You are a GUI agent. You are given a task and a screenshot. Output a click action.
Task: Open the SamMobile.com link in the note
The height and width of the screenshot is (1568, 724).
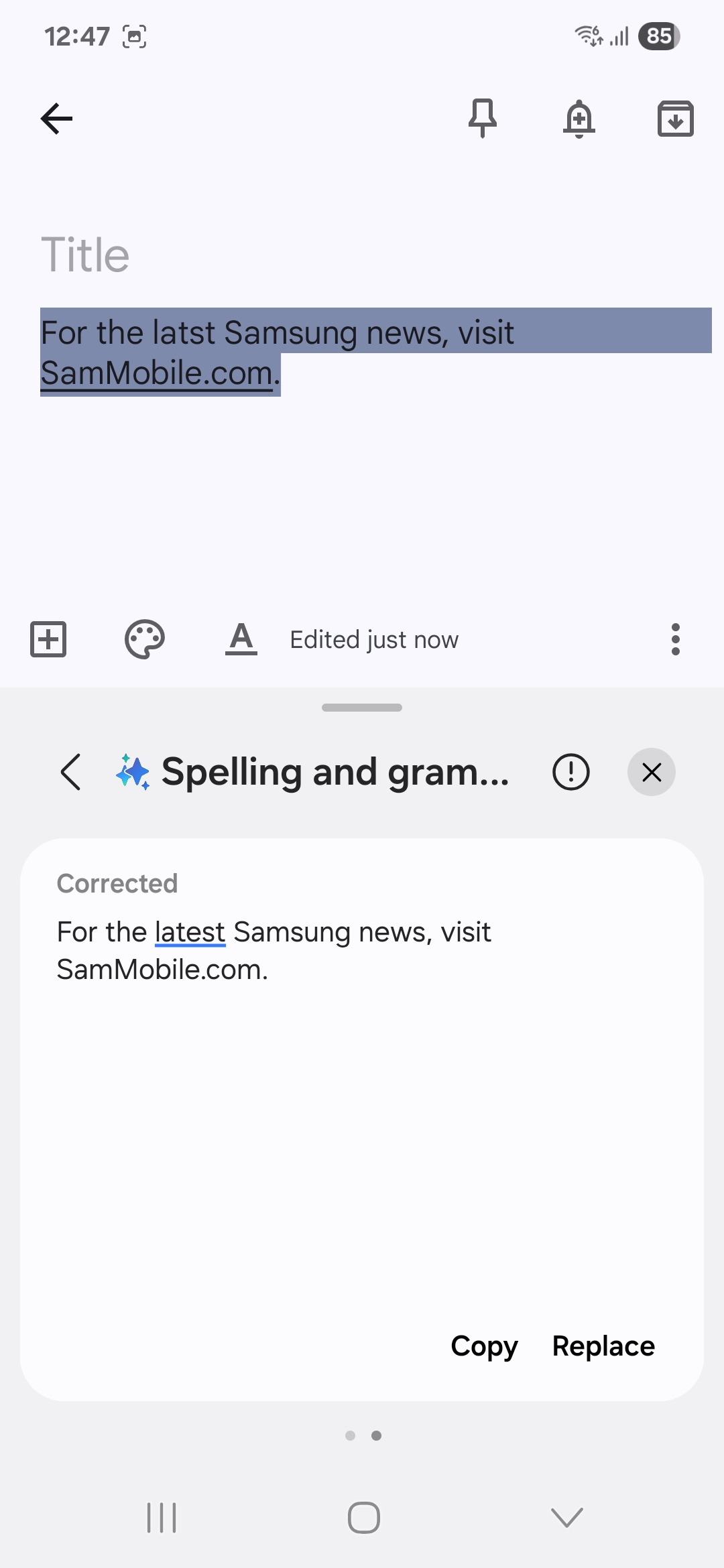point(156,373)
